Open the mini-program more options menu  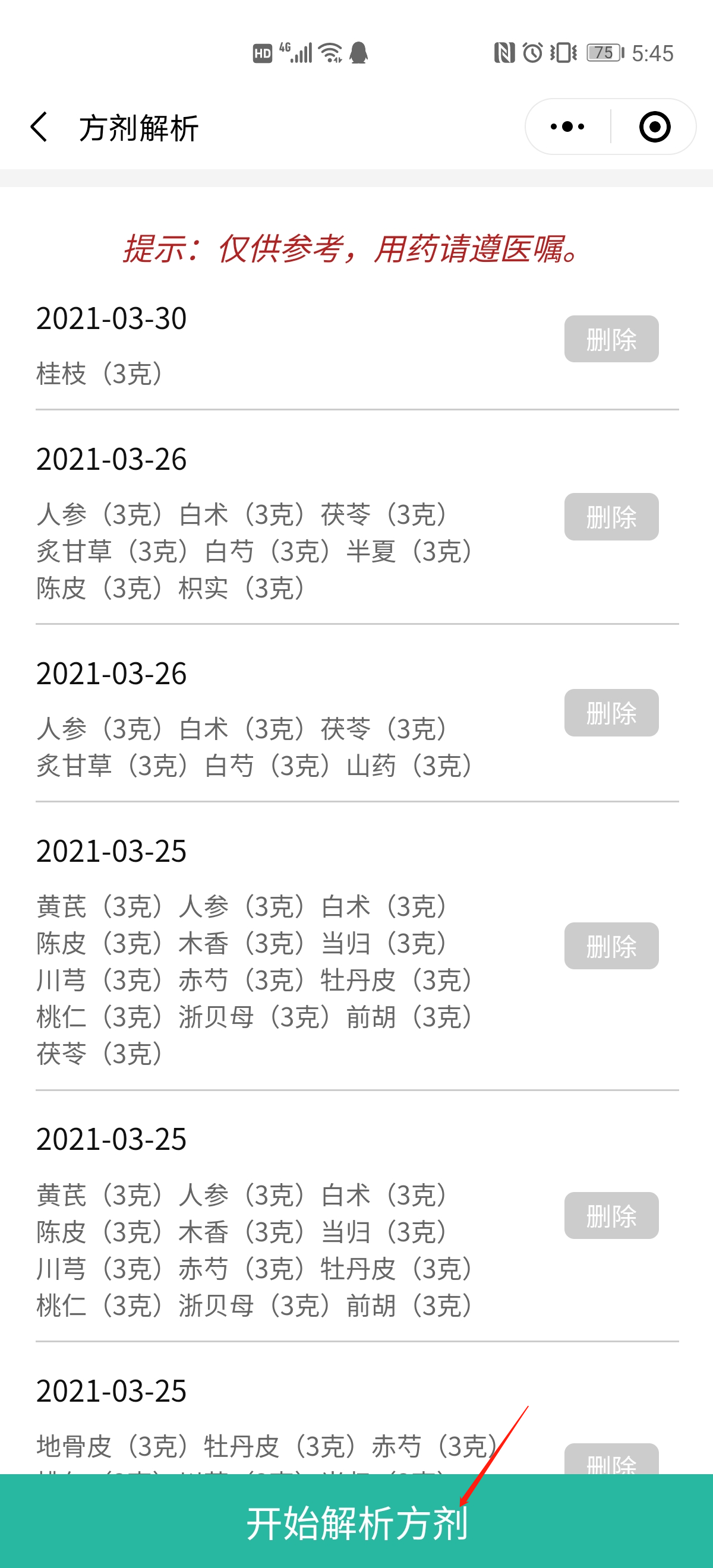(x=567, y=127)
